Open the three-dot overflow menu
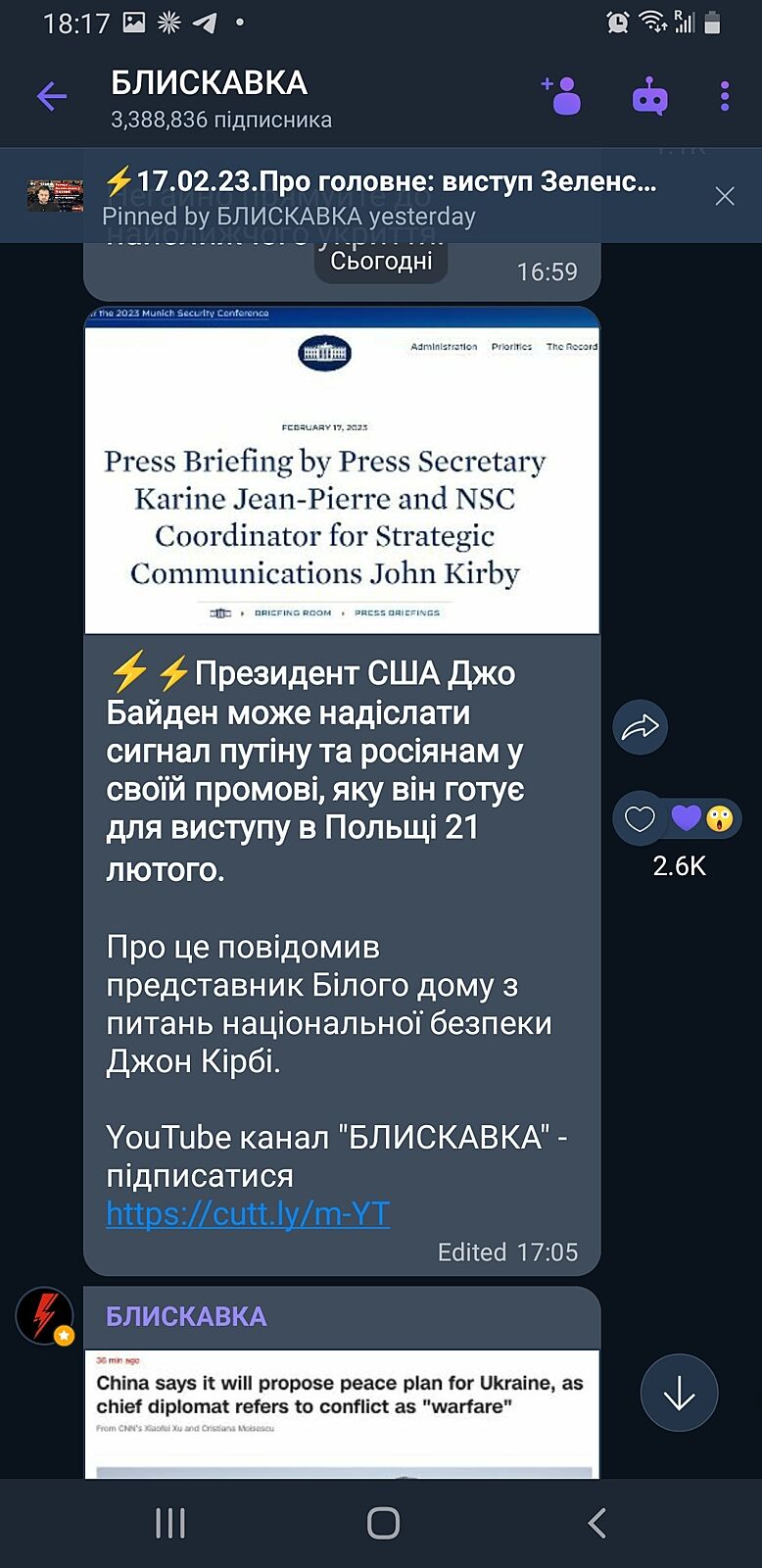The image size is (762, 1568). [x=725, y=96]
